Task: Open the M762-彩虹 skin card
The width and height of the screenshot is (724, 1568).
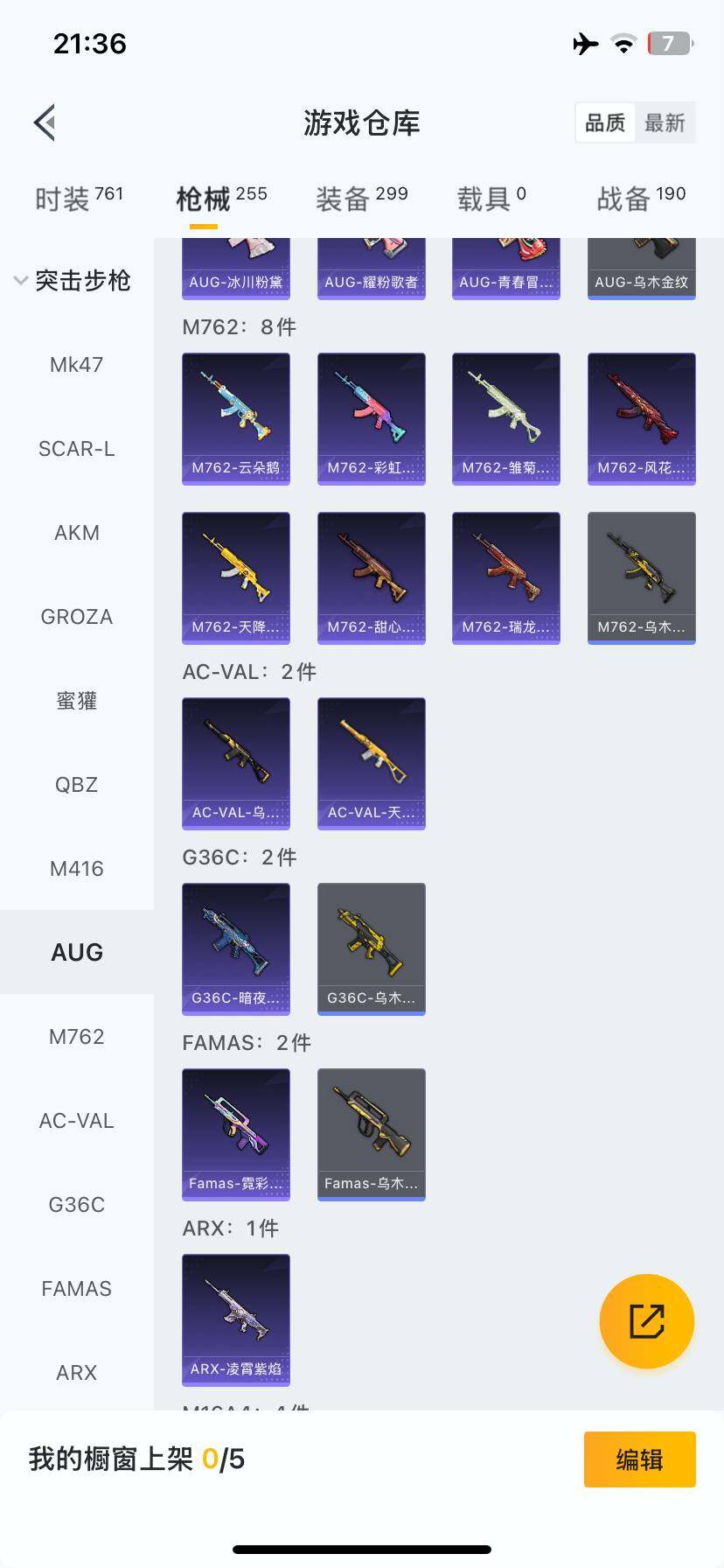Action: point(371,418)
